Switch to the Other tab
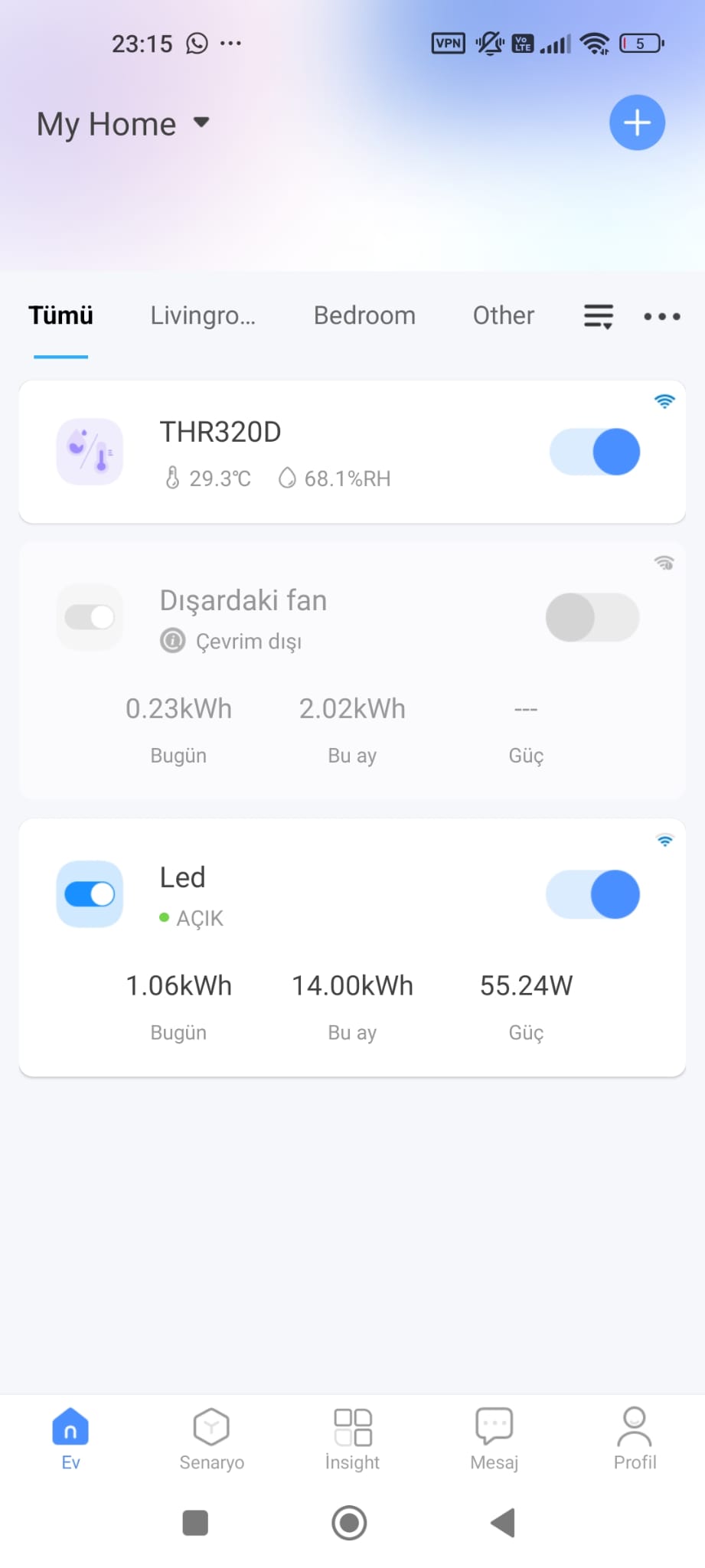 503,315
